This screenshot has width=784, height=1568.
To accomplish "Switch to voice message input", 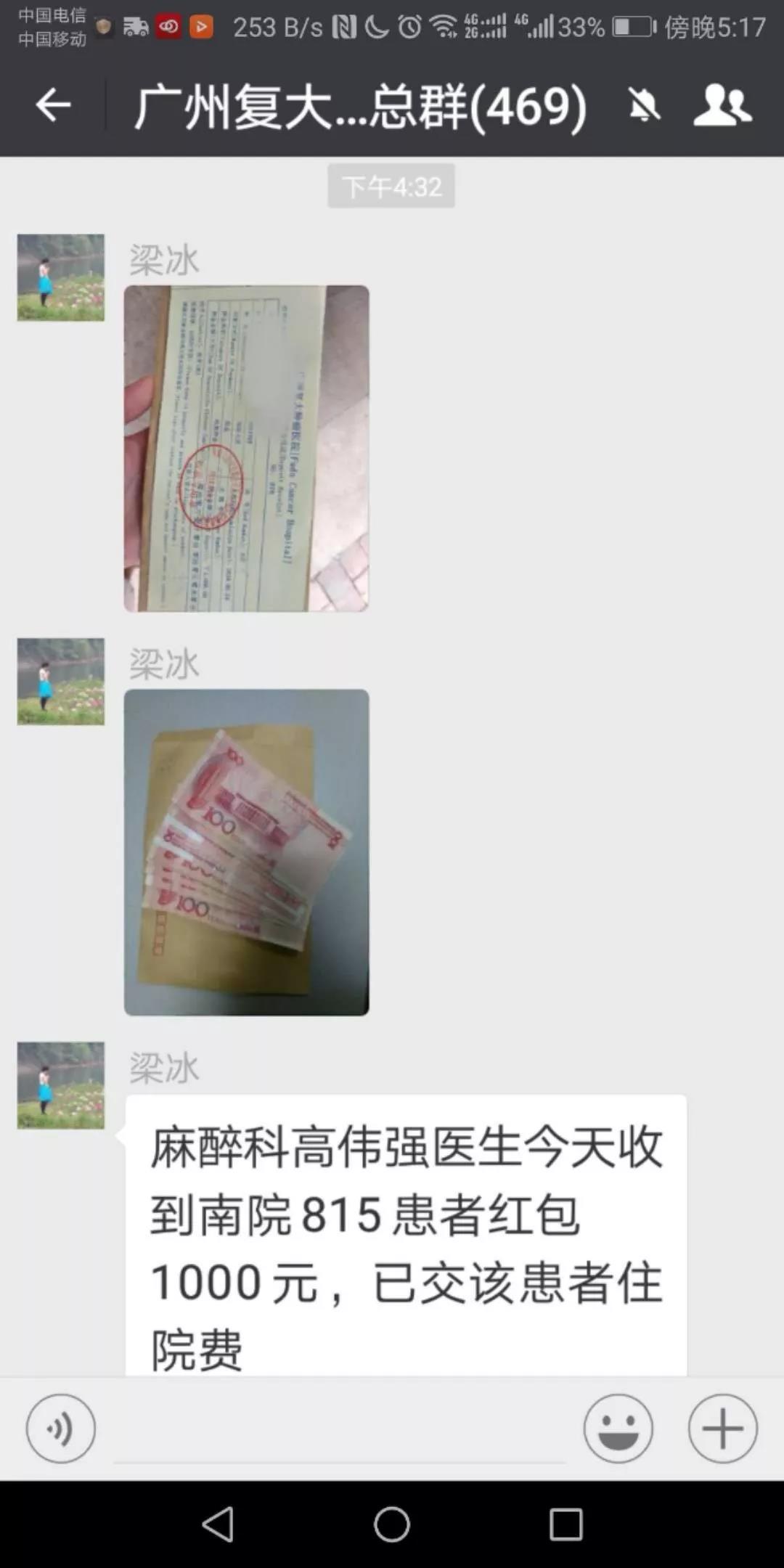I will [61, 1428].
